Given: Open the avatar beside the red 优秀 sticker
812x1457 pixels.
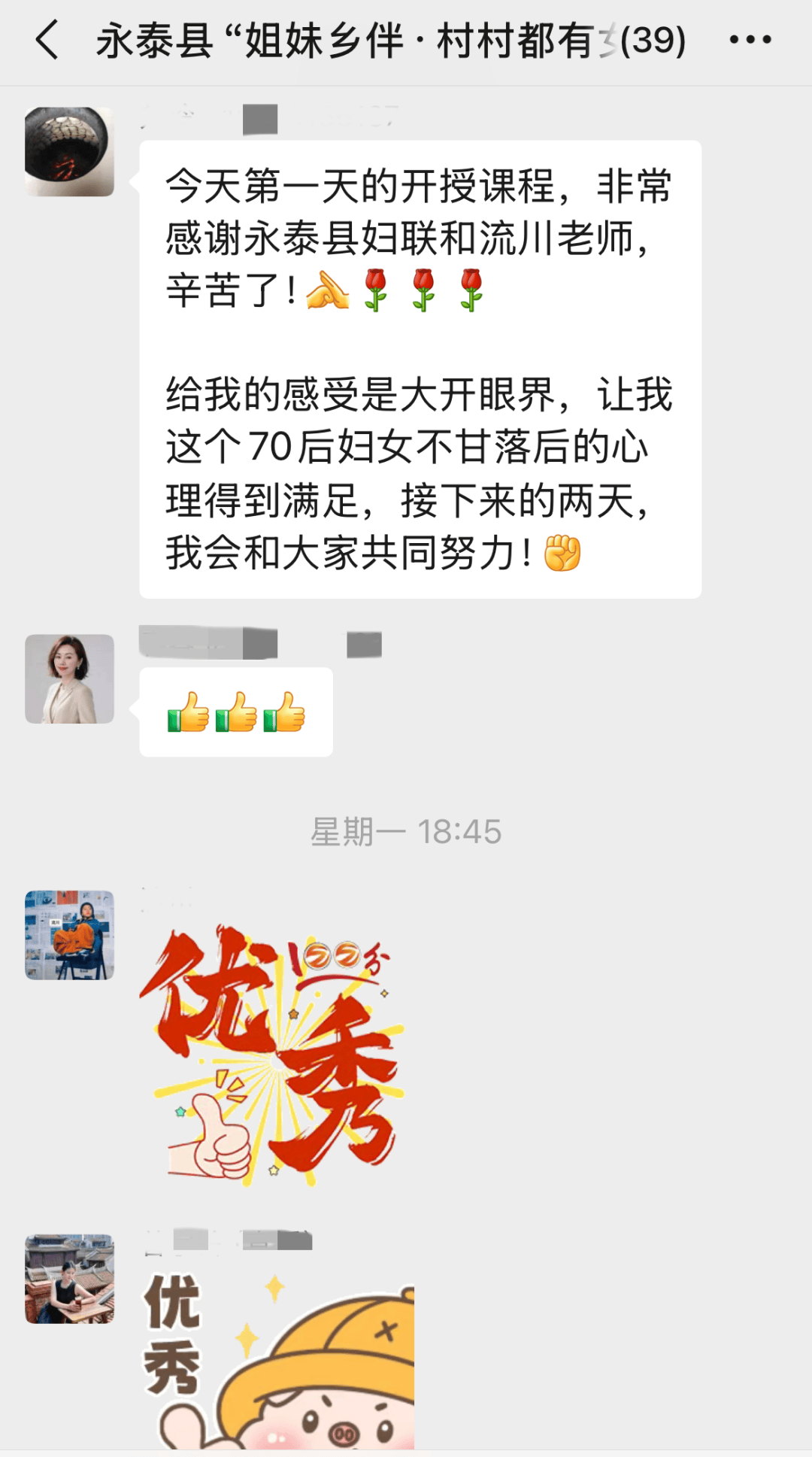Looking at the screenshot, I should (69, 935).
